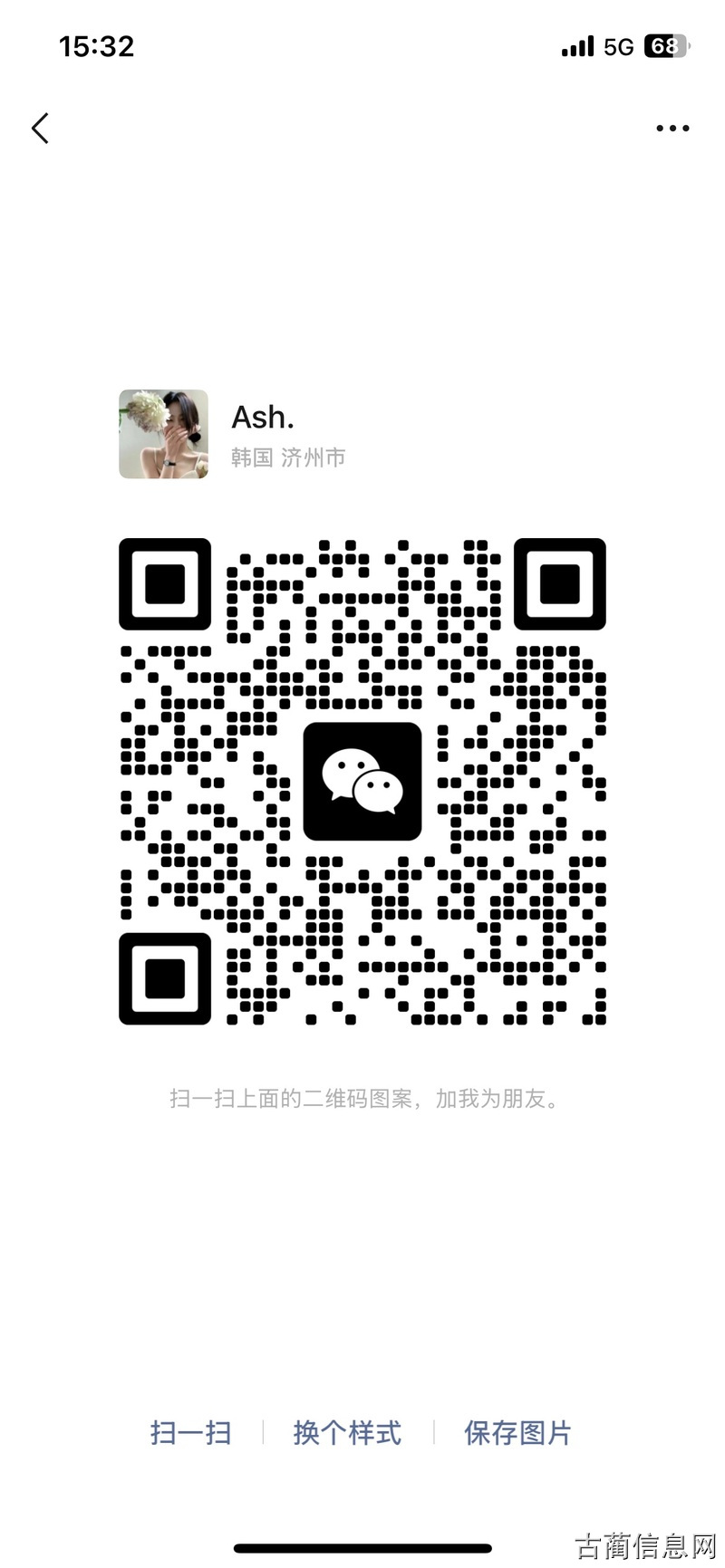Viewport: 725px width, 1568px height.
Task: Tap the 扫一扫 scan link
Action: point(190,1432)
